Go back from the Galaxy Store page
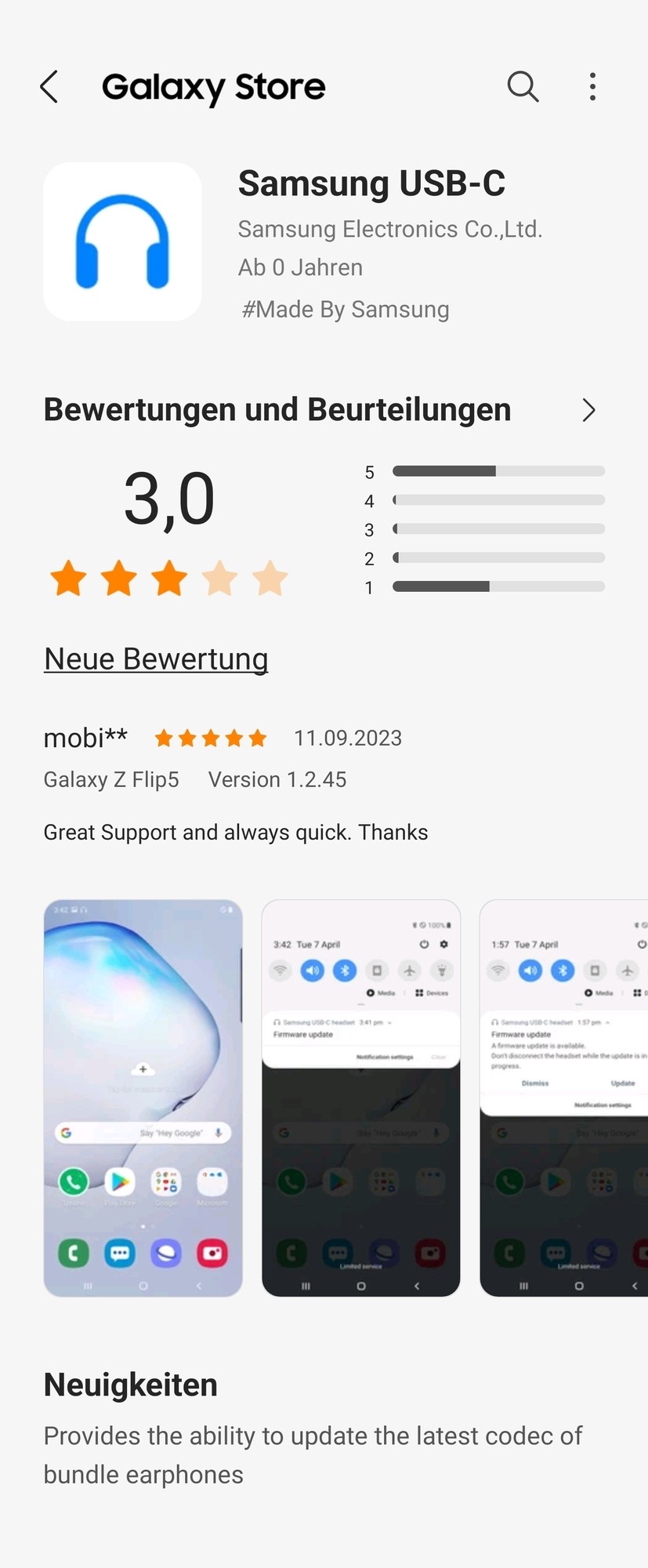 [49, 87]
